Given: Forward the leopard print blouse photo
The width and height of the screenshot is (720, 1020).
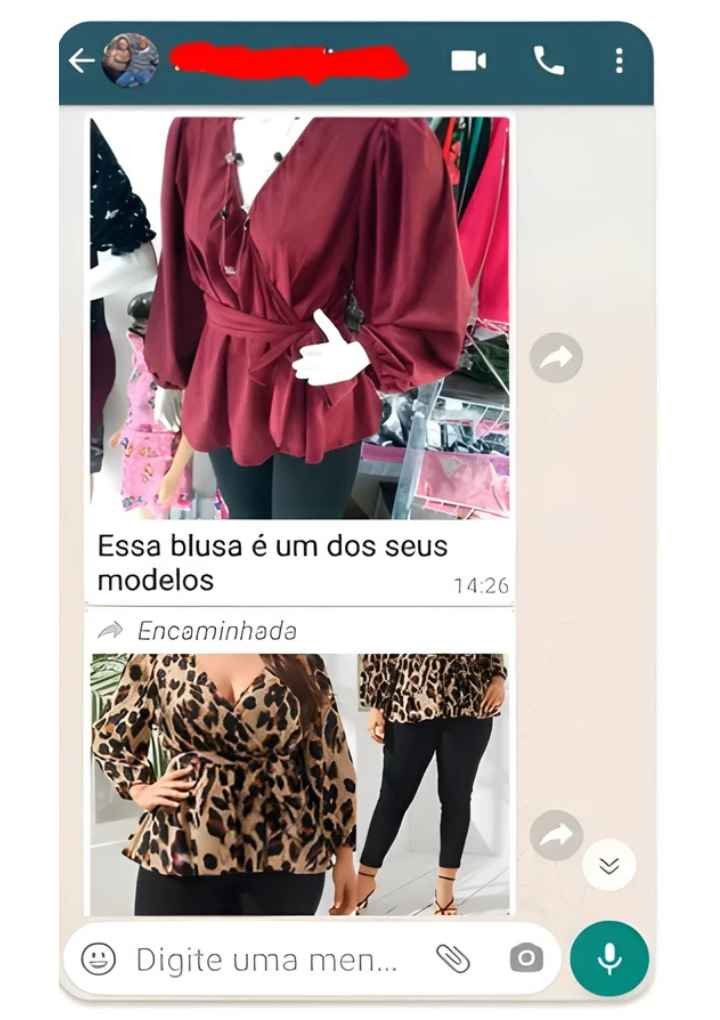Looking at the screenshot, I should pos(556,835).
